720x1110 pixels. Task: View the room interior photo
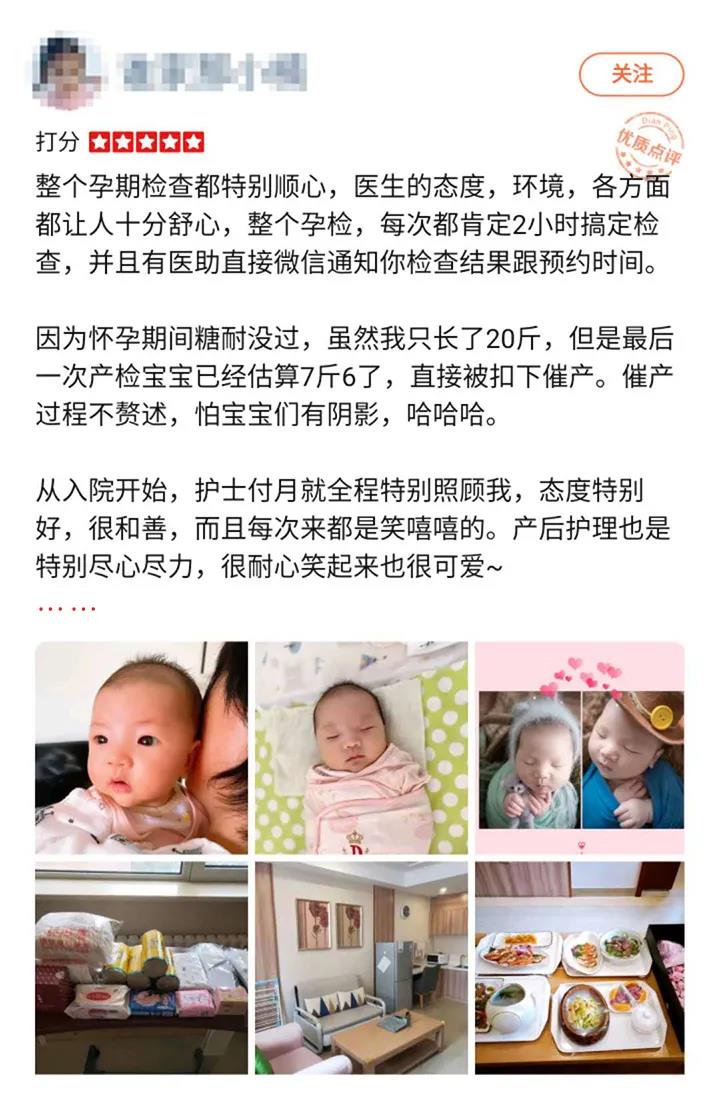click(360, 967)
